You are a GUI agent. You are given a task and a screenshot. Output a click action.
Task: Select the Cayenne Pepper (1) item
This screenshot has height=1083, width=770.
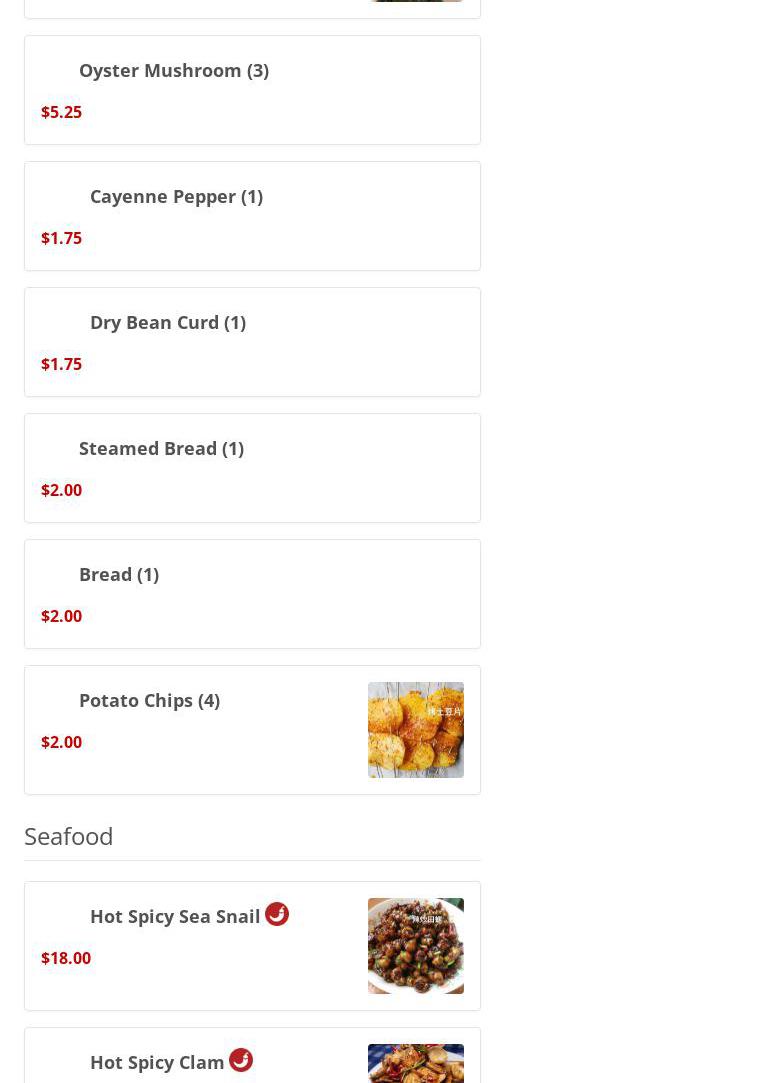176,197
